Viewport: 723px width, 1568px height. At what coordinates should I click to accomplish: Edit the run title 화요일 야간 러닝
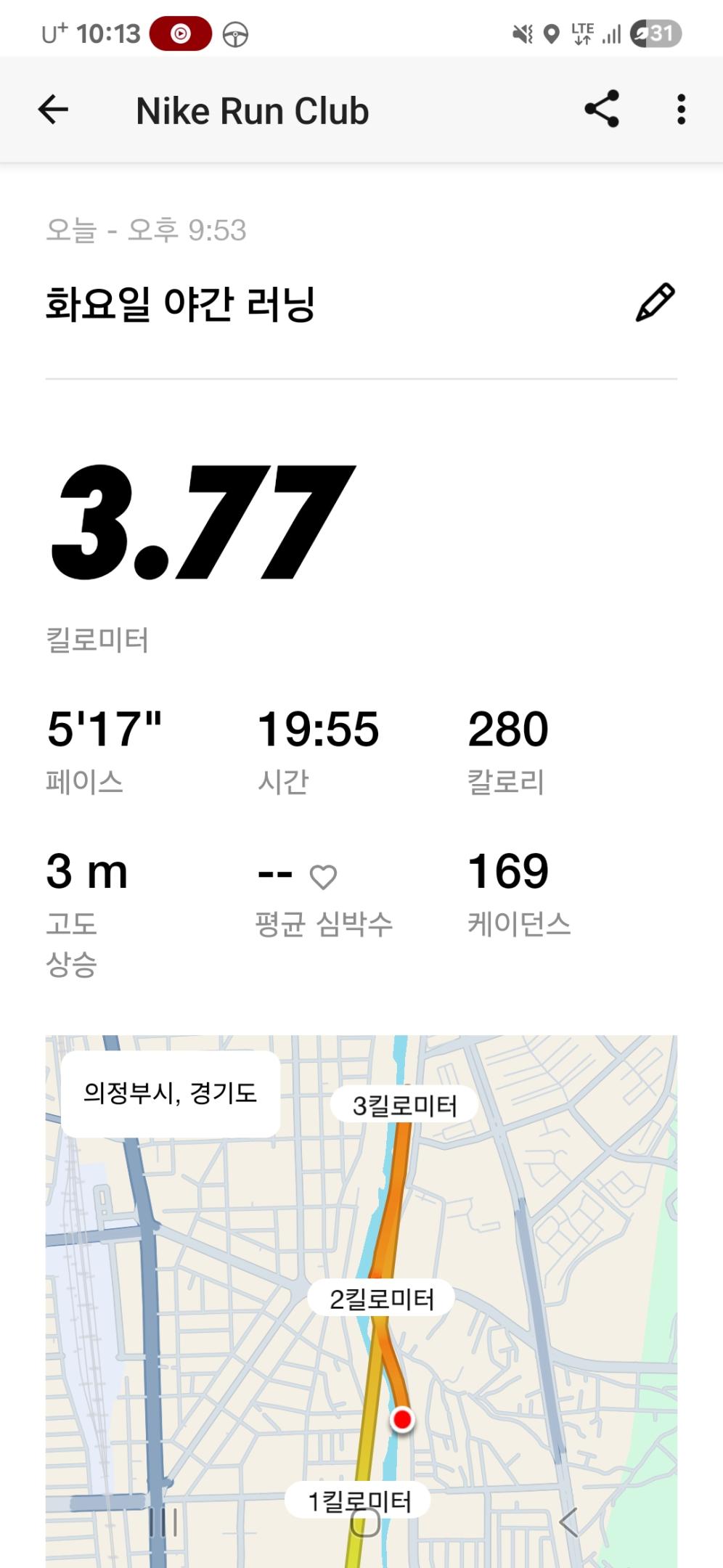[x=655, y=303]
